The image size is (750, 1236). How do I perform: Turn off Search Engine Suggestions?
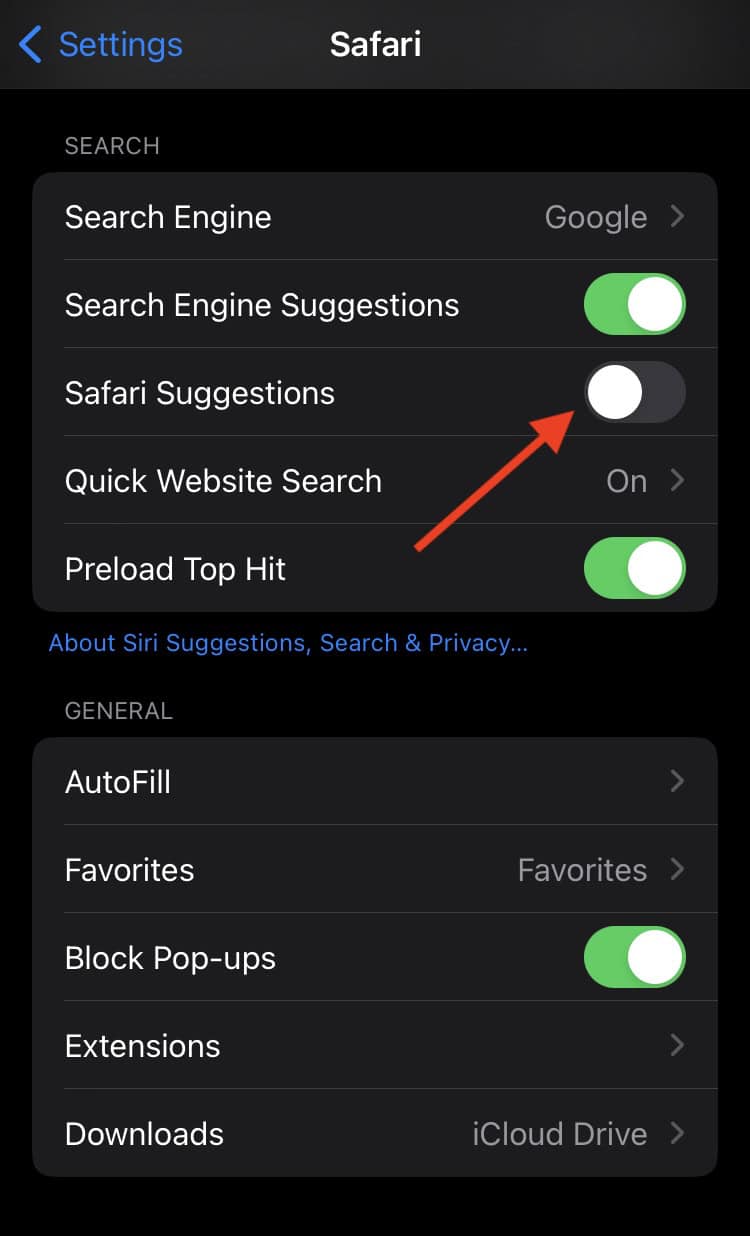634,305
